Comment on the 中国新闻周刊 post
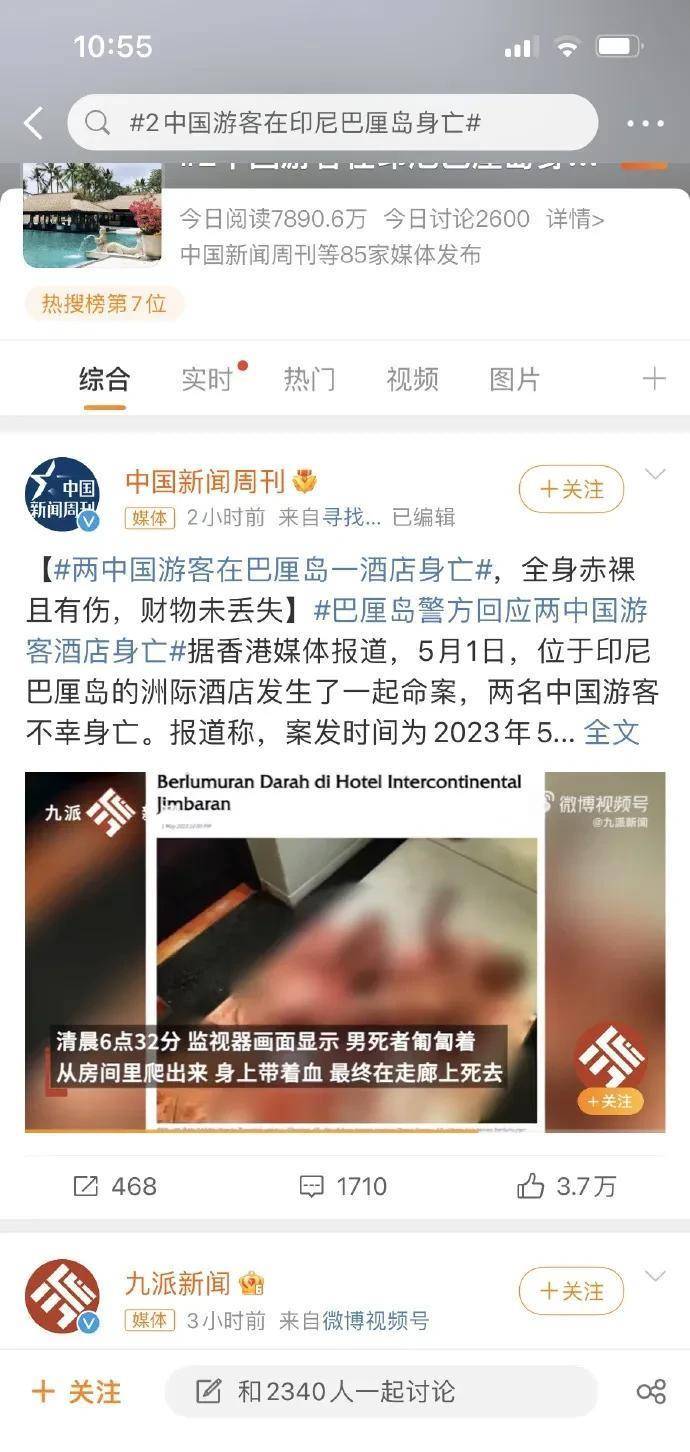The height and width of the screenshot is (1452, 690). tap(343, 1186)
